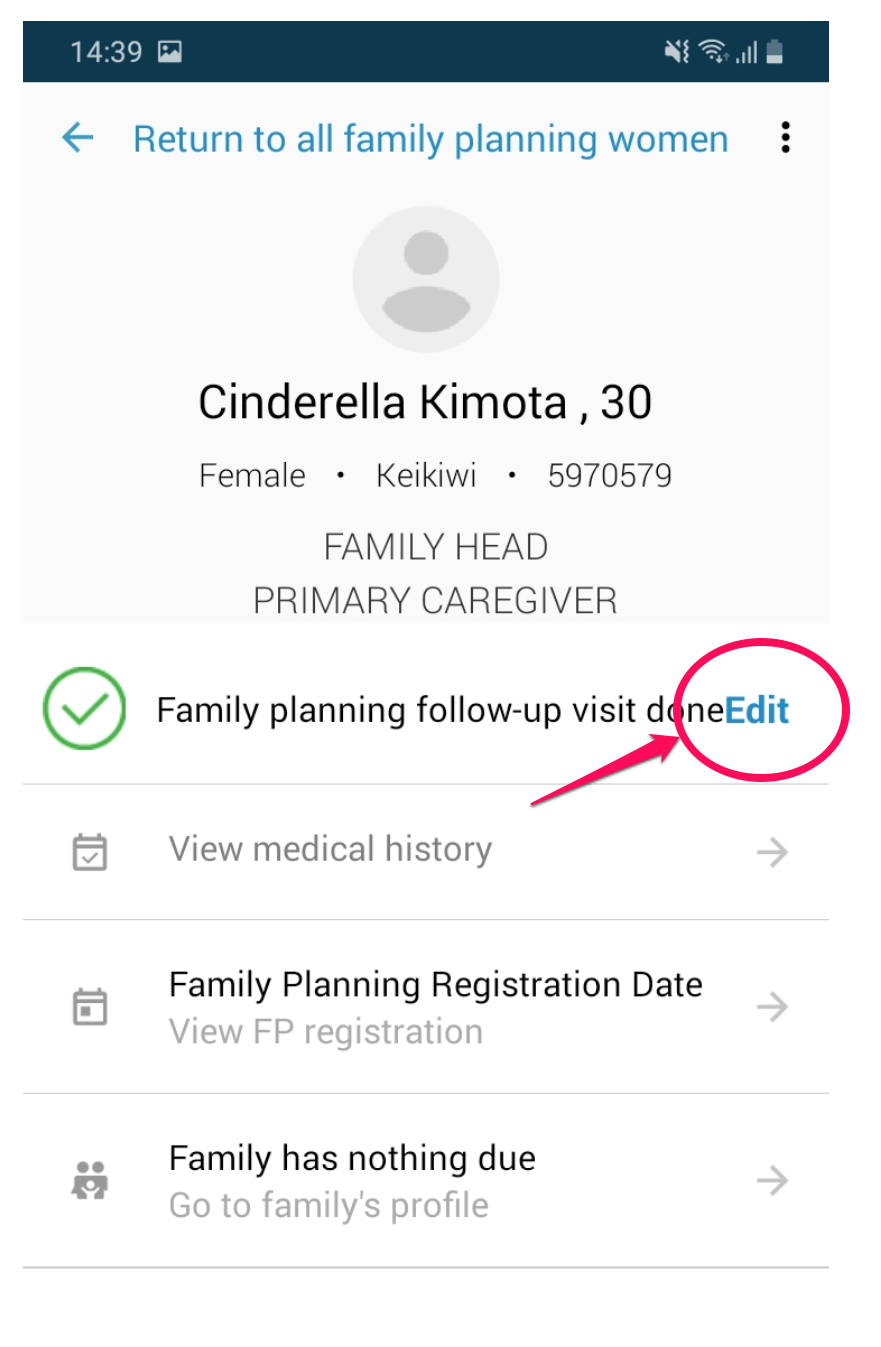Tap the green check to toggle visit status

point(85,709)
